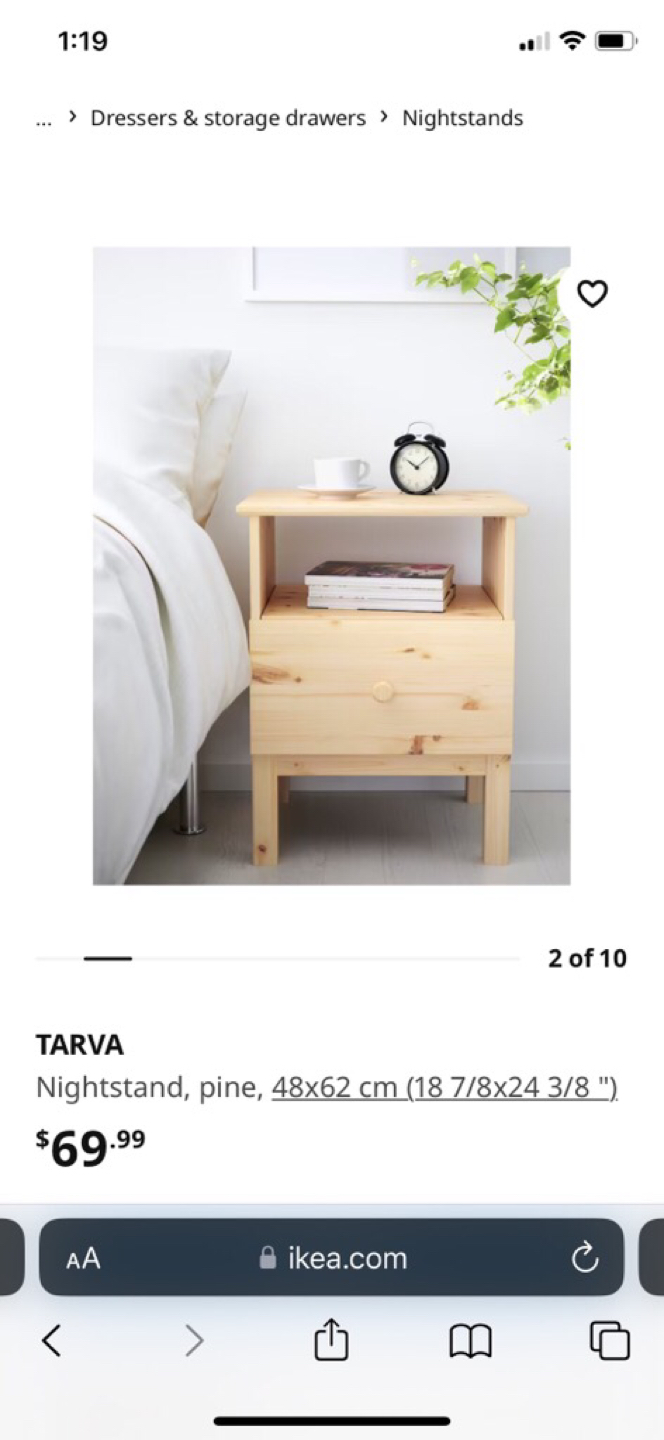Tap the ikea.com address bar
The height and width of the screenshot is (1440, 664).
click(332, 1258)
